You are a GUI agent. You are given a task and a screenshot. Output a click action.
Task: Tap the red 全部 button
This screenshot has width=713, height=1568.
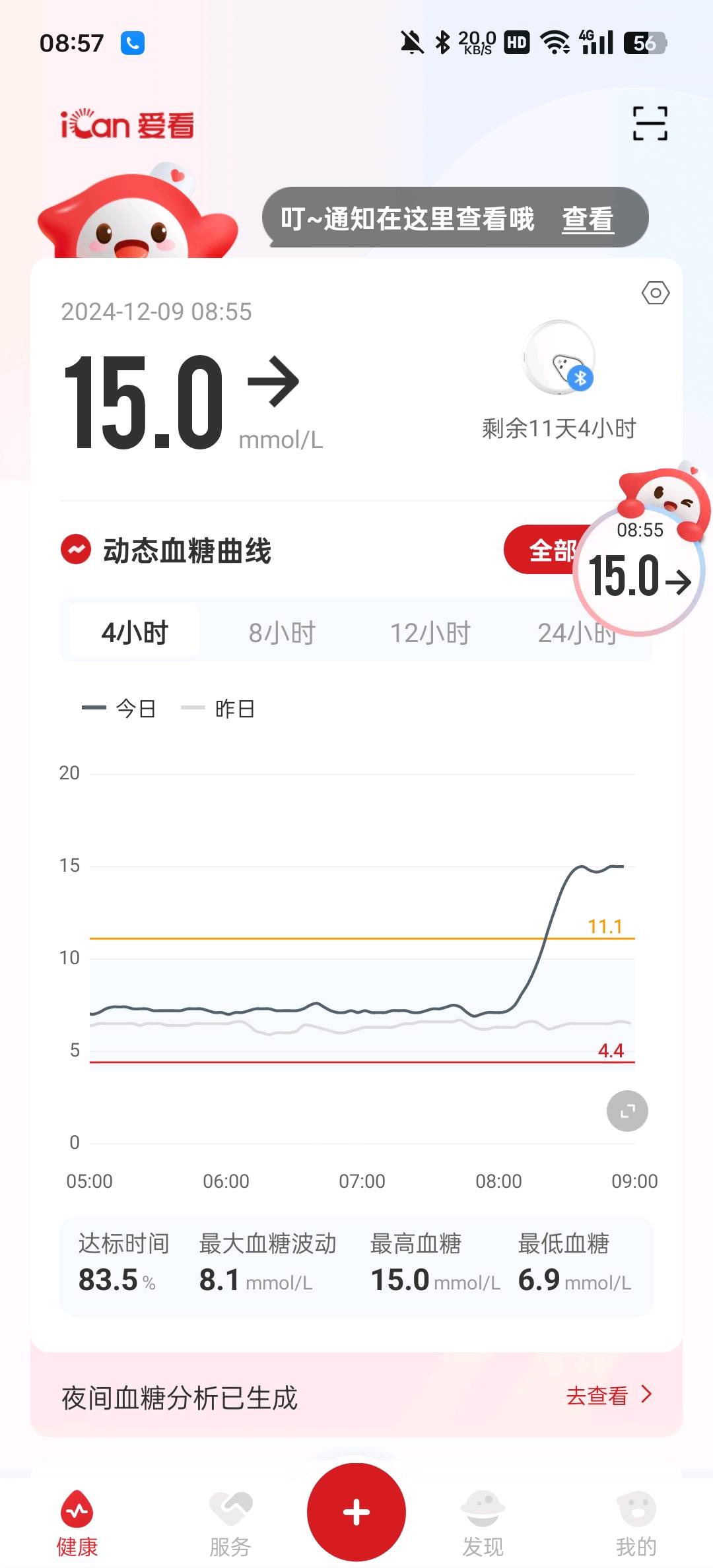pyautogui.click(x=541, y=550)
